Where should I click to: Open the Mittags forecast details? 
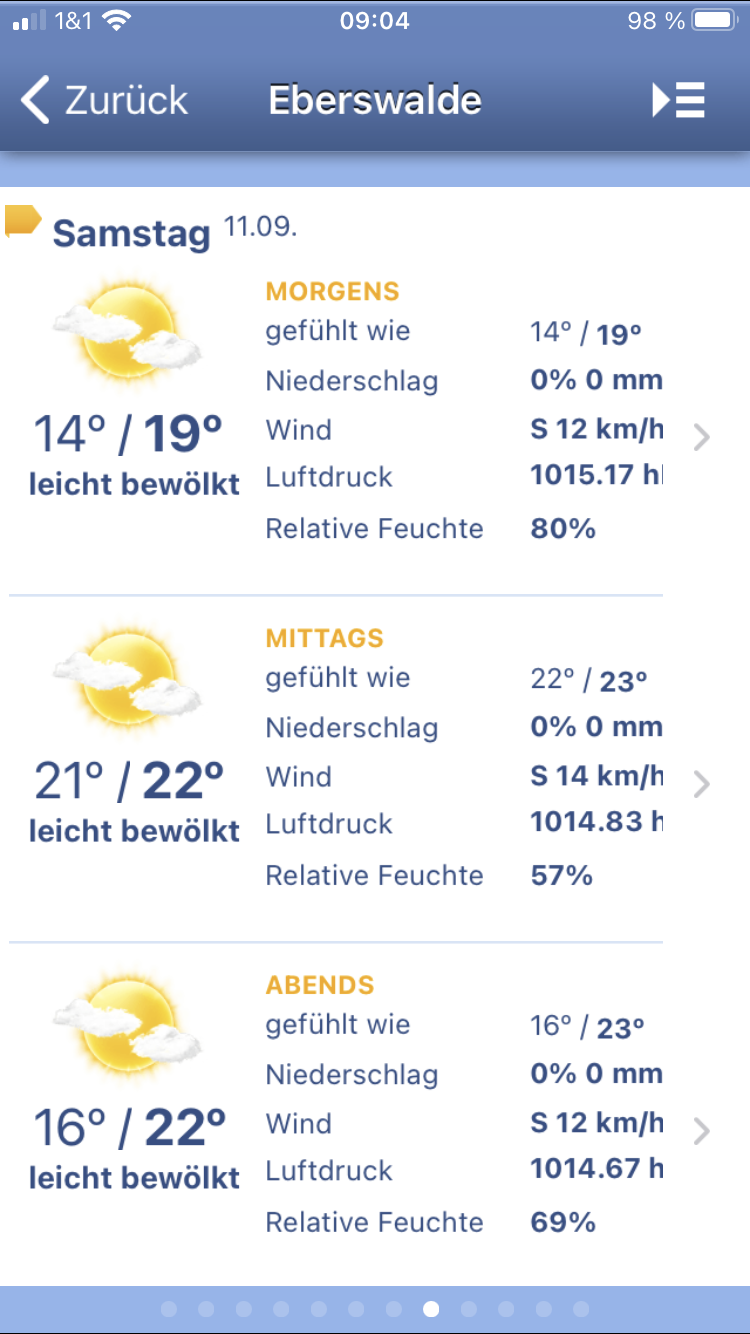pos(701,784)
